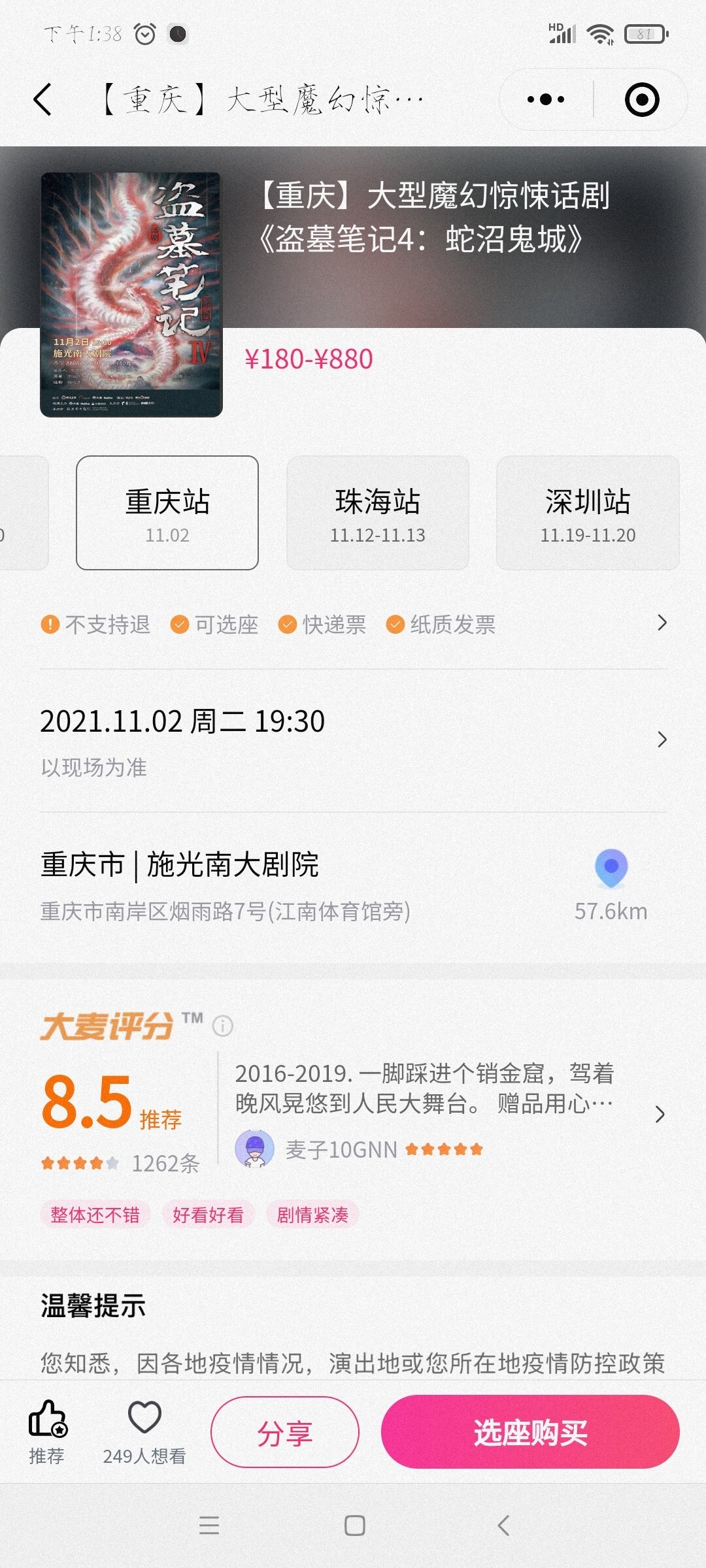The image size is (706, 1568).
Task: Open the mini program three-dot menu
Action: pyautogui.click(x=546, y=100)
